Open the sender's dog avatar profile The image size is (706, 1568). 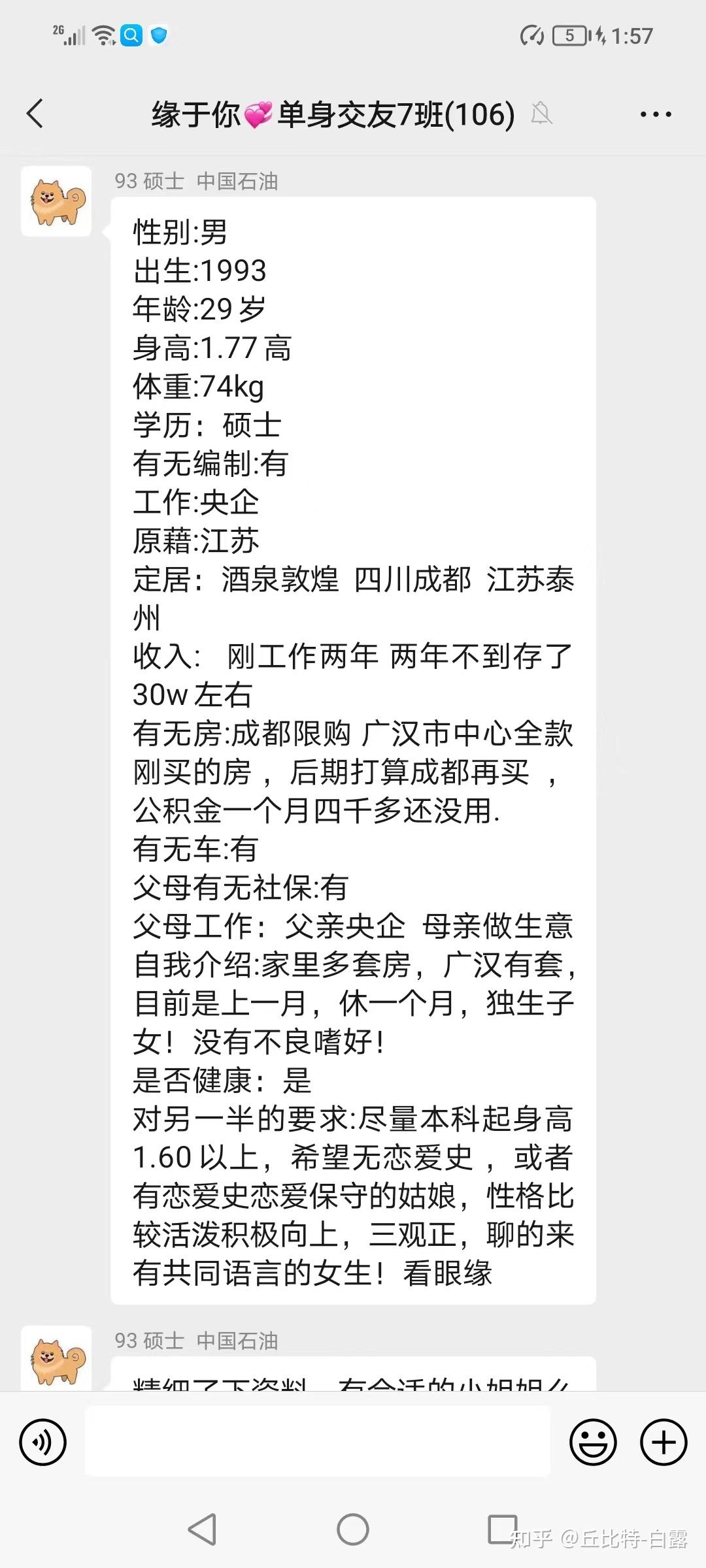coord(57,201)
